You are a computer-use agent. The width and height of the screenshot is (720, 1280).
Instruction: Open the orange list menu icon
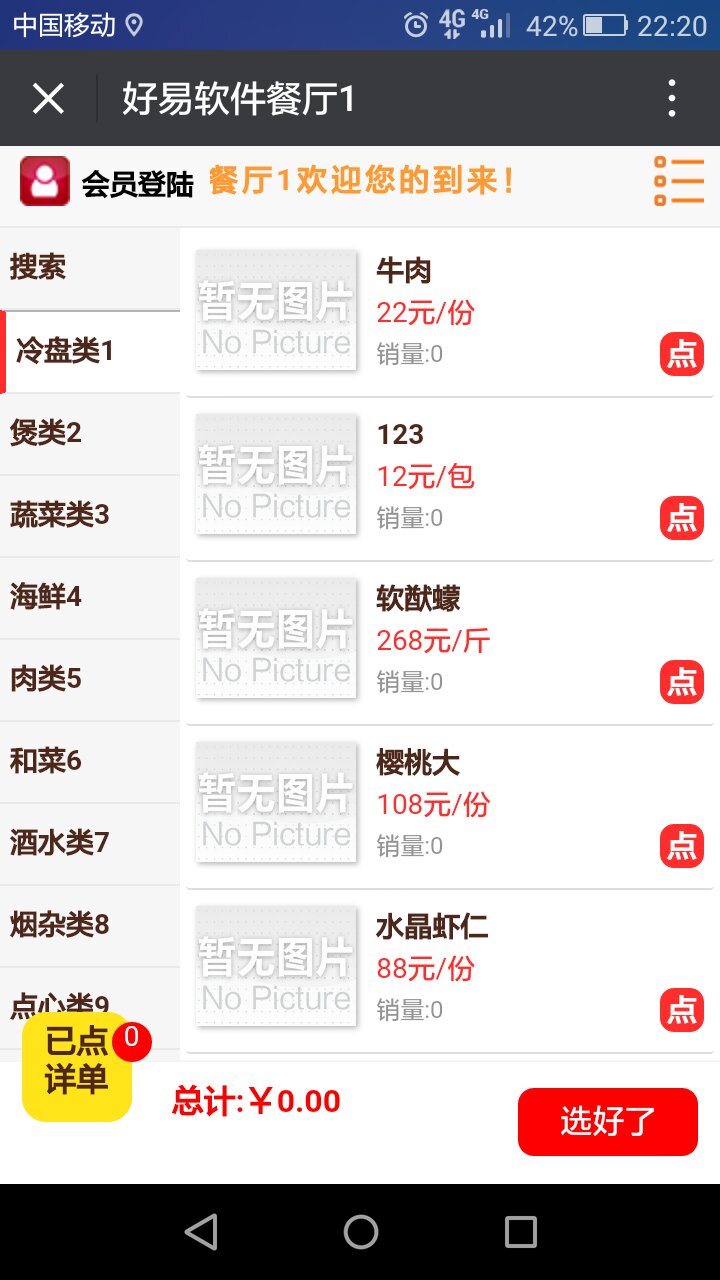pos(679,182)
